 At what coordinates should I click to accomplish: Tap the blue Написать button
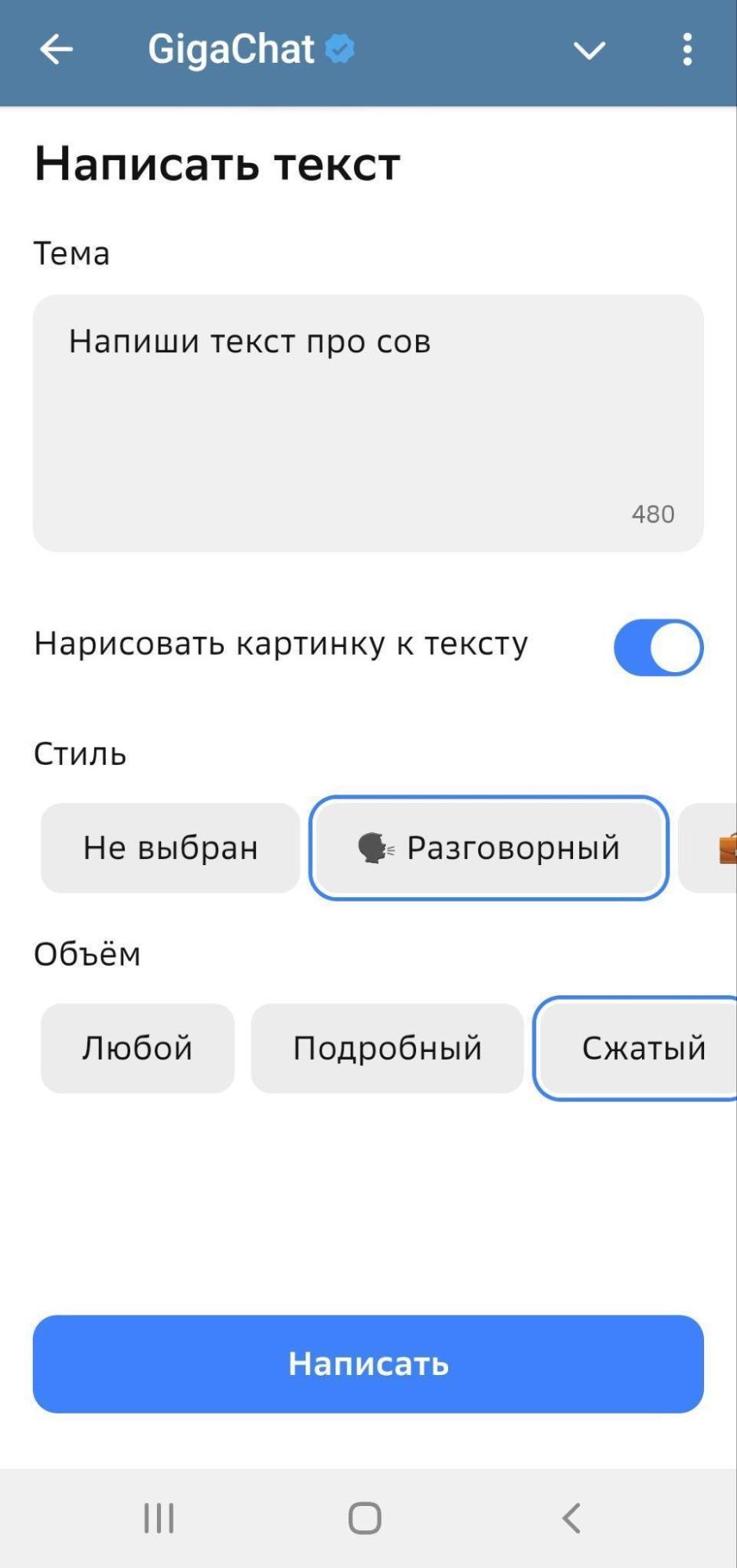pos(368,1364)
